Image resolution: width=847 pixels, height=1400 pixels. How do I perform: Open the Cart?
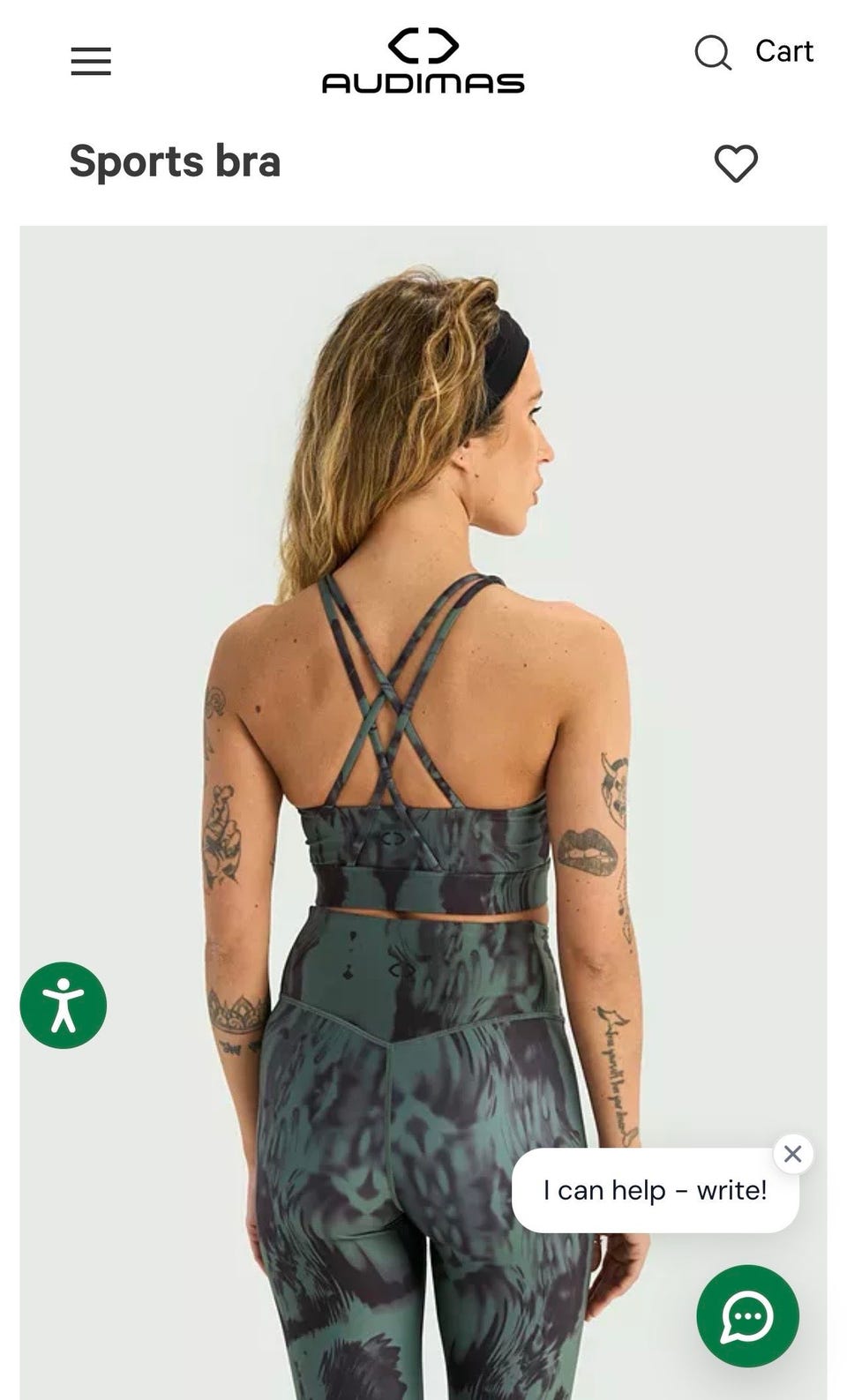(x=783, y=51)
